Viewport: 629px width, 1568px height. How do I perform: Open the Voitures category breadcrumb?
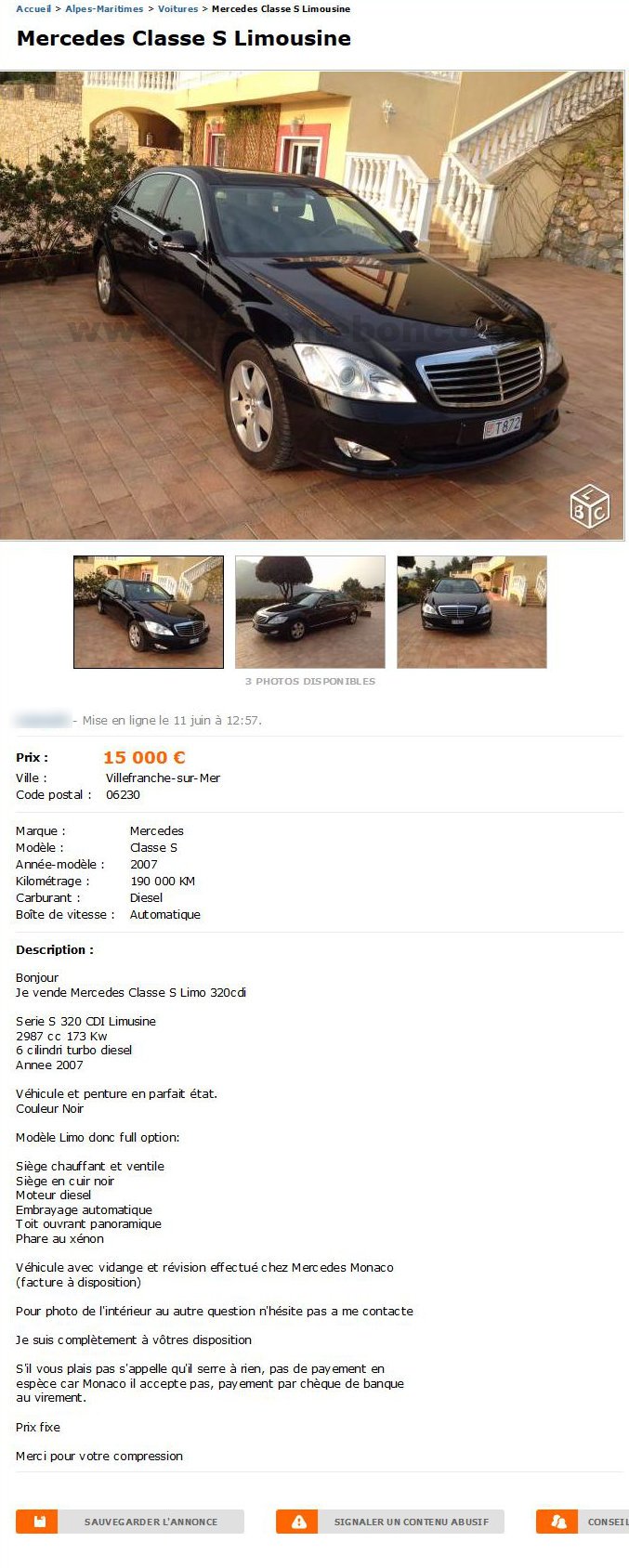tap(177, 8)
